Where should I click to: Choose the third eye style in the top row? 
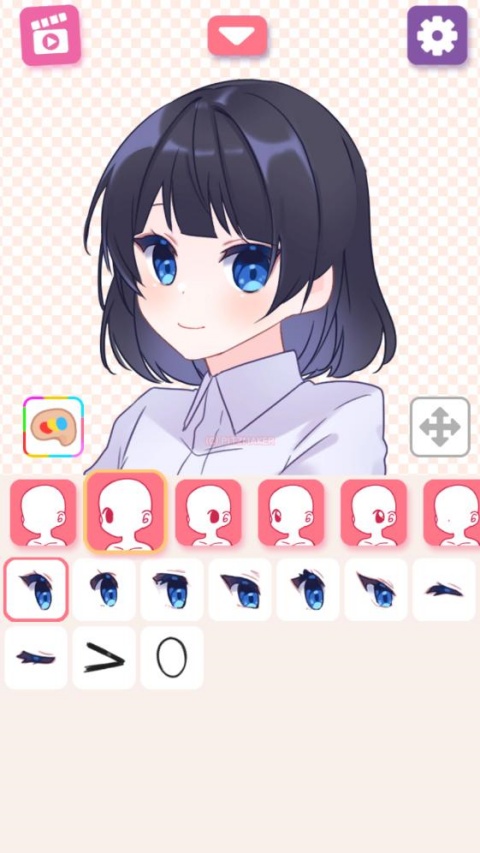(172, 590)
